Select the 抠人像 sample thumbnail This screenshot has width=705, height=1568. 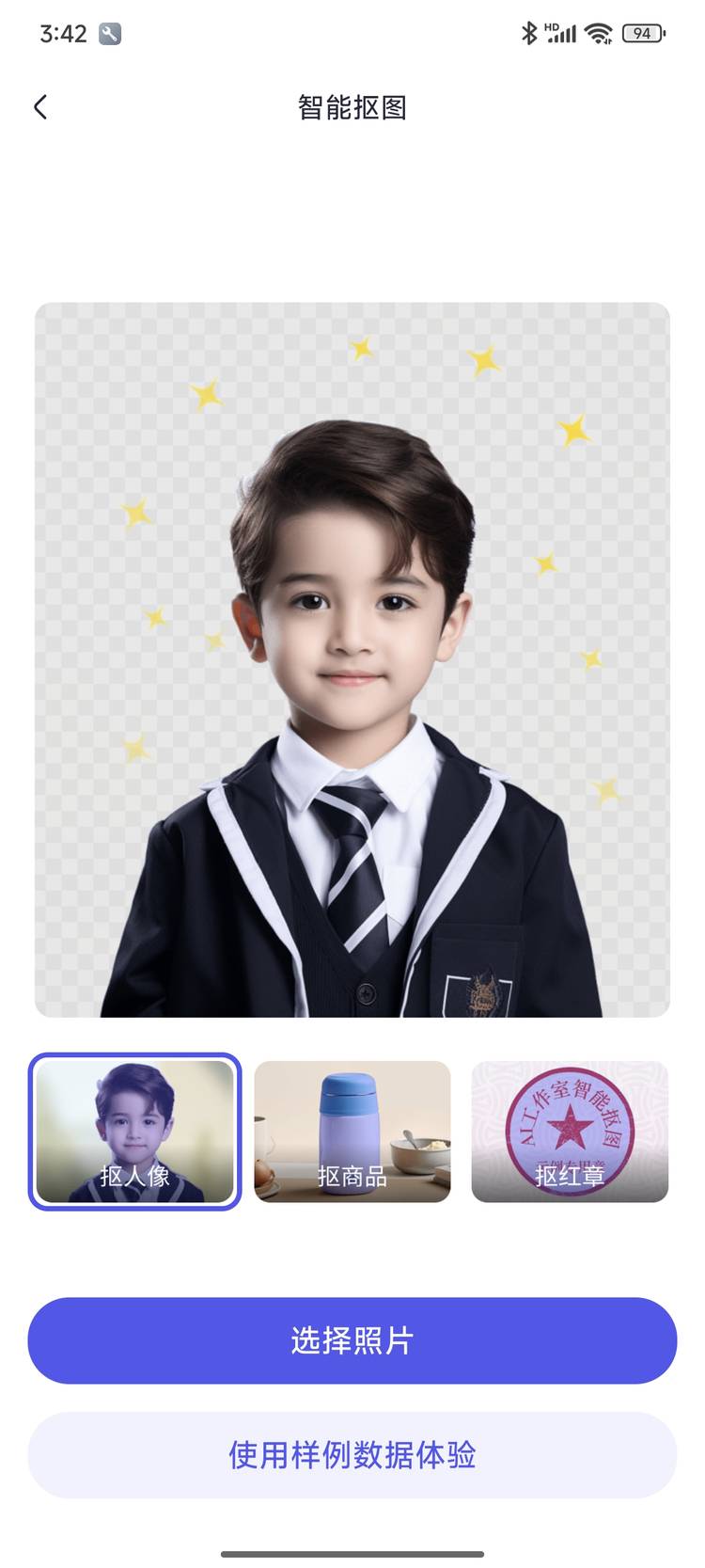pos(134,1132)
